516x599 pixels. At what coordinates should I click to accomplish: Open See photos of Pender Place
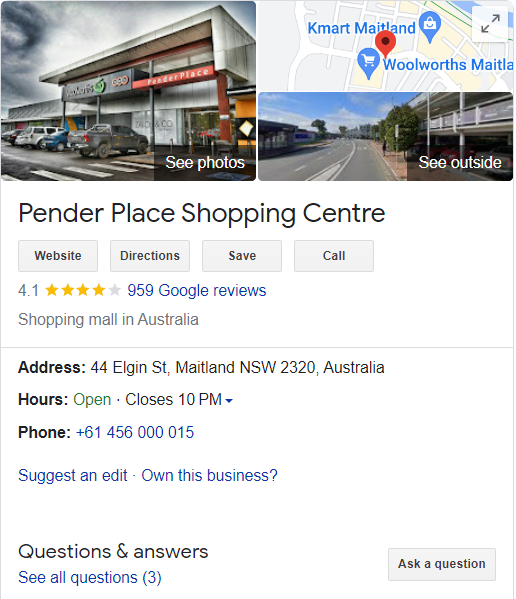click(x=128, y=91)
